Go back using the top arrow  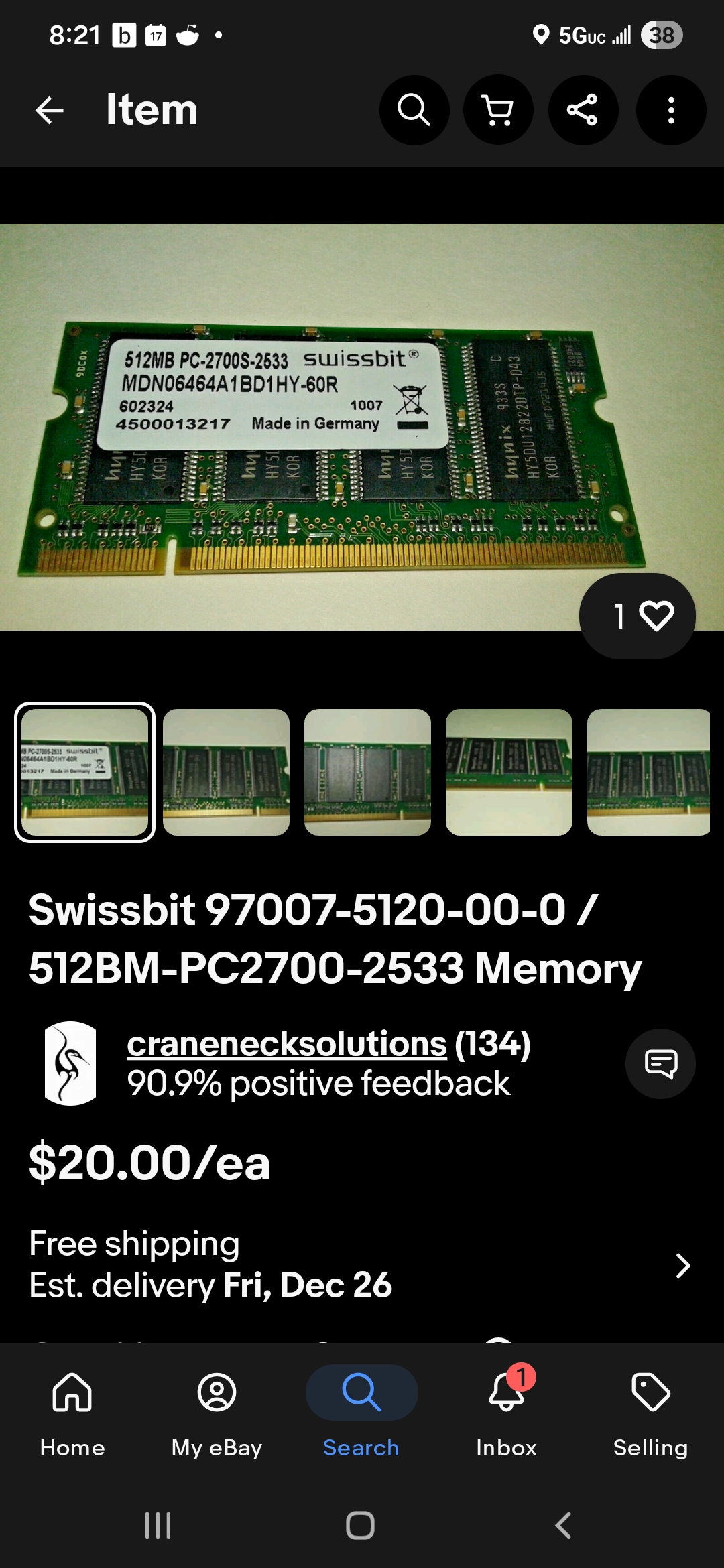[x=50, y=111]
